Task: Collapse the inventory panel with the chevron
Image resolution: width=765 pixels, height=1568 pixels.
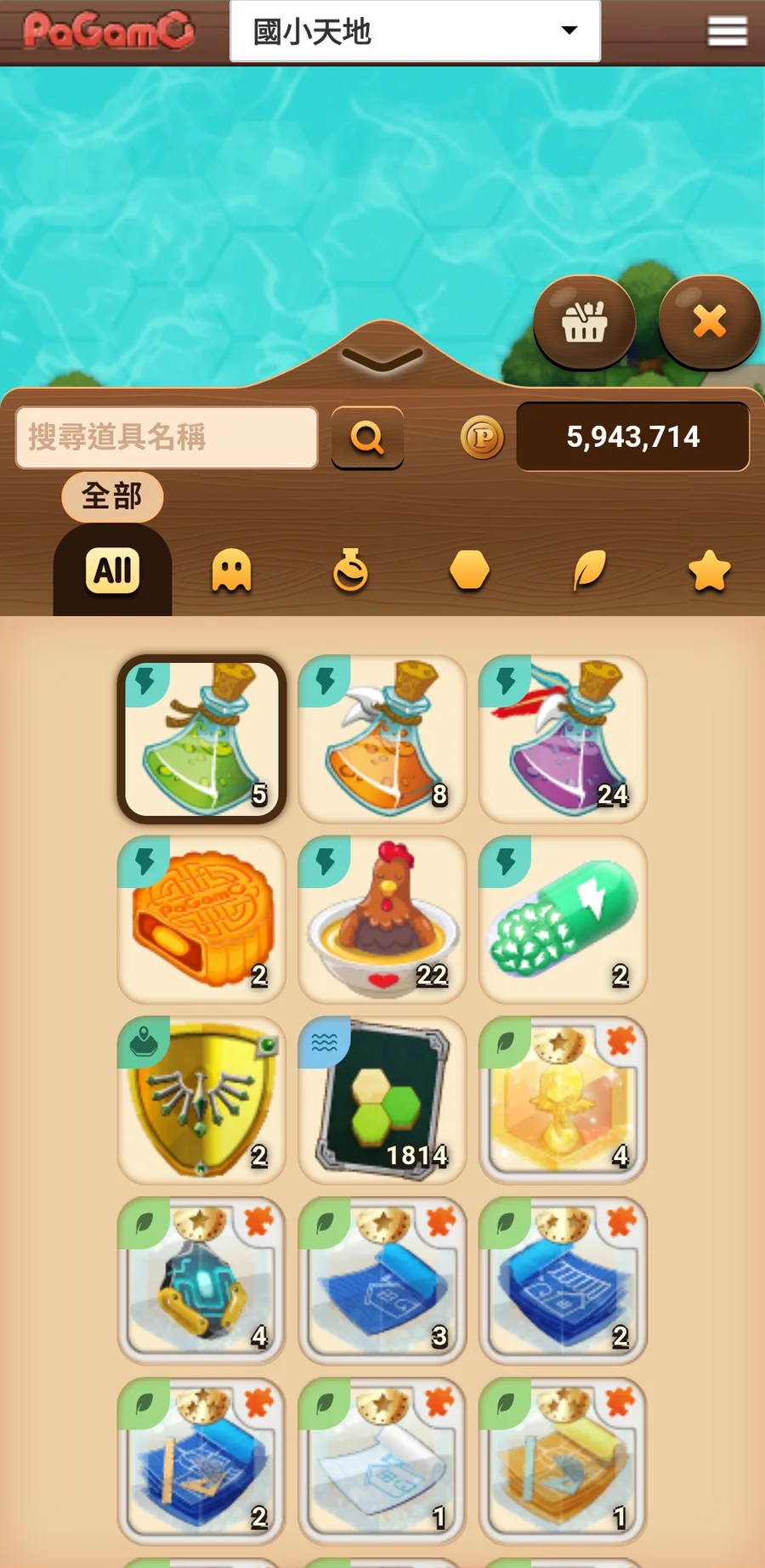Action: [x=382, y=359]
